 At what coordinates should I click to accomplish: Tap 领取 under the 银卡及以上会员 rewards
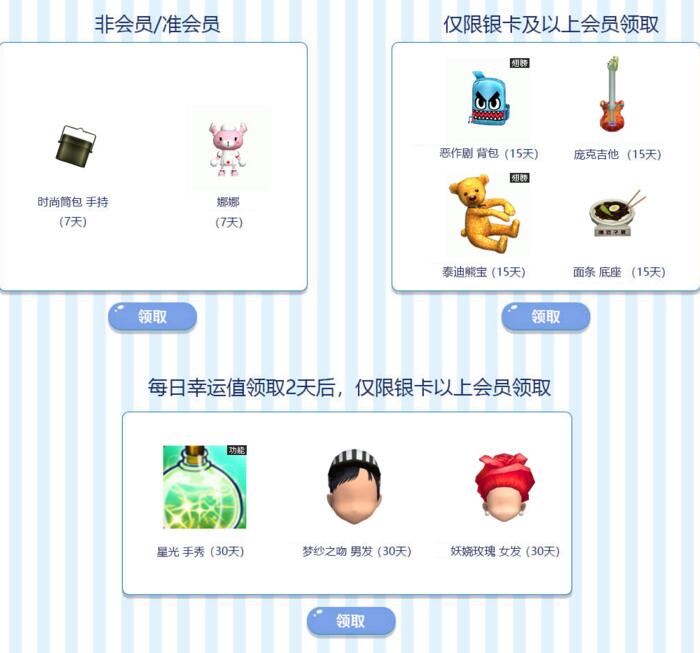pyautogui.click(x=545, y=317)
